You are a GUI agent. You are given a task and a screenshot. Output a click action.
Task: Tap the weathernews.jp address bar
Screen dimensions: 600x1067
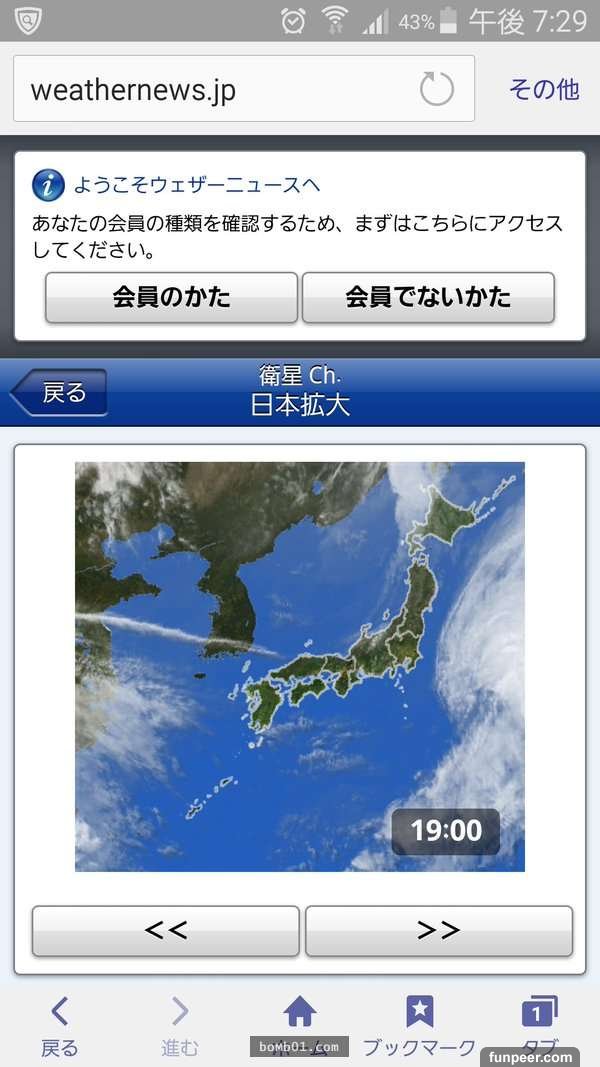tap(215, 90)
